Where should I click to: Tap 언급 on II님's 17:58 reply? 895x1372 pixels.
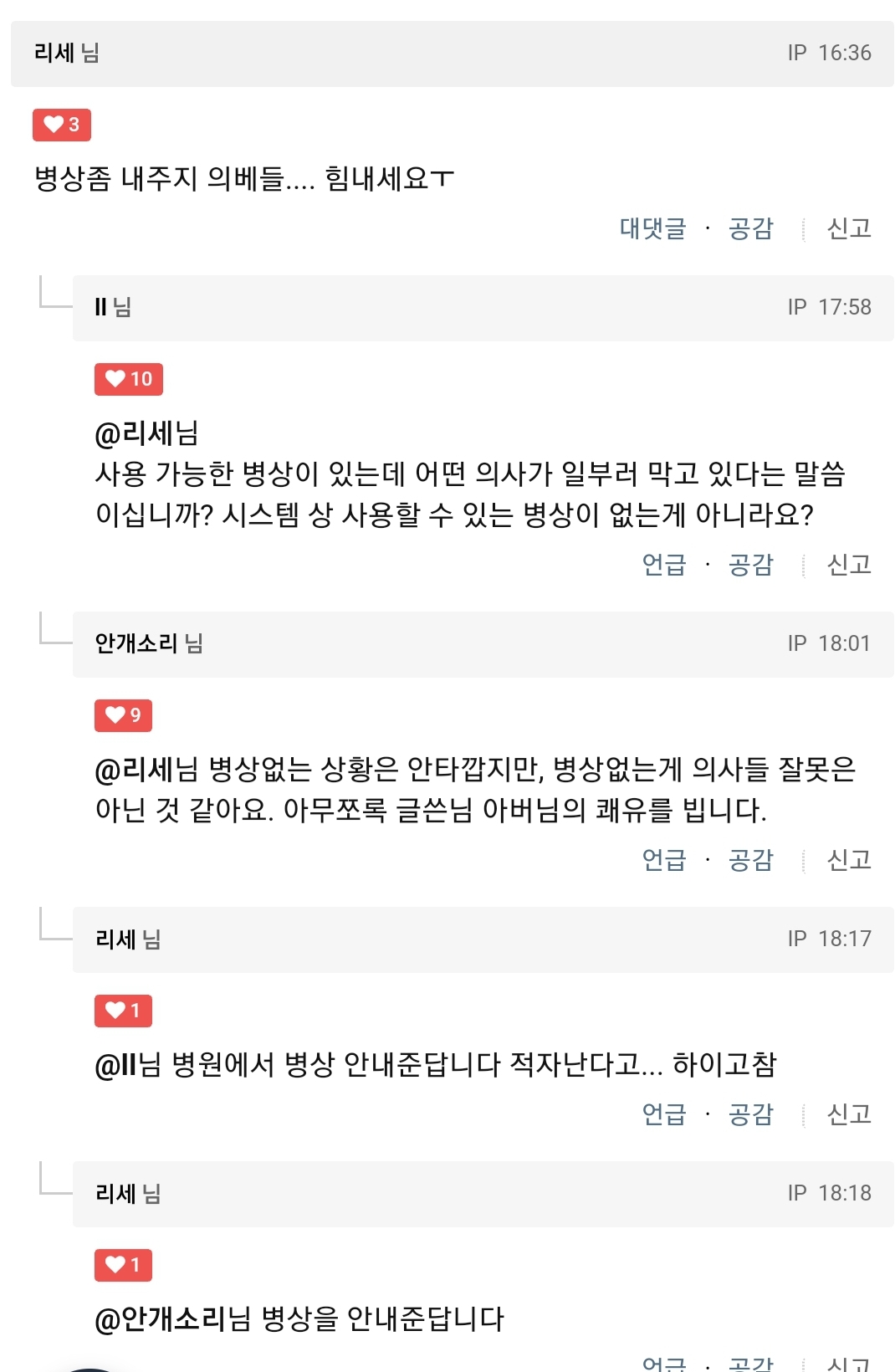(x=663, y=565)
